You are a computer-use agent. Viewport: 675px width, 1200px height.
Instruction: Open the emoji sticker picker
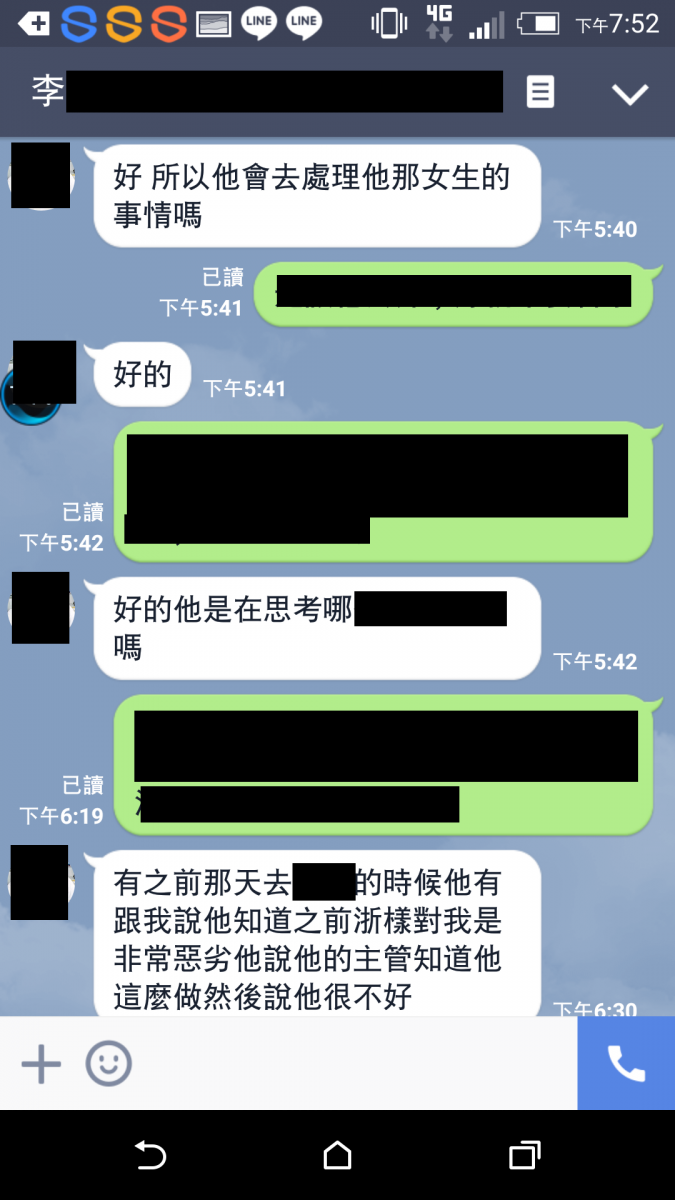click(108, 1062)
